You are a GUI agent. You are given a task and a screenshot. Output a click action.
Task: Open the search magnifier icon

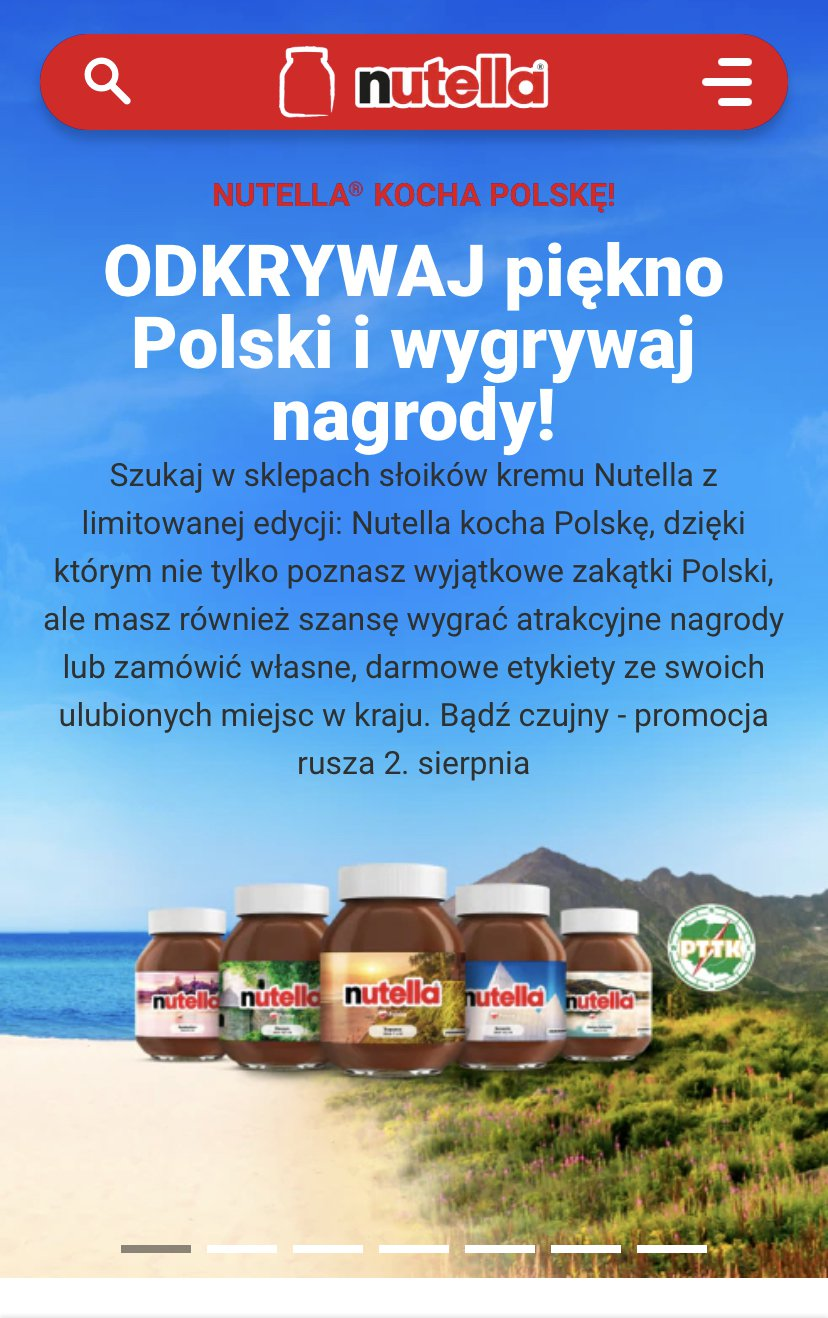coord(107,81)
